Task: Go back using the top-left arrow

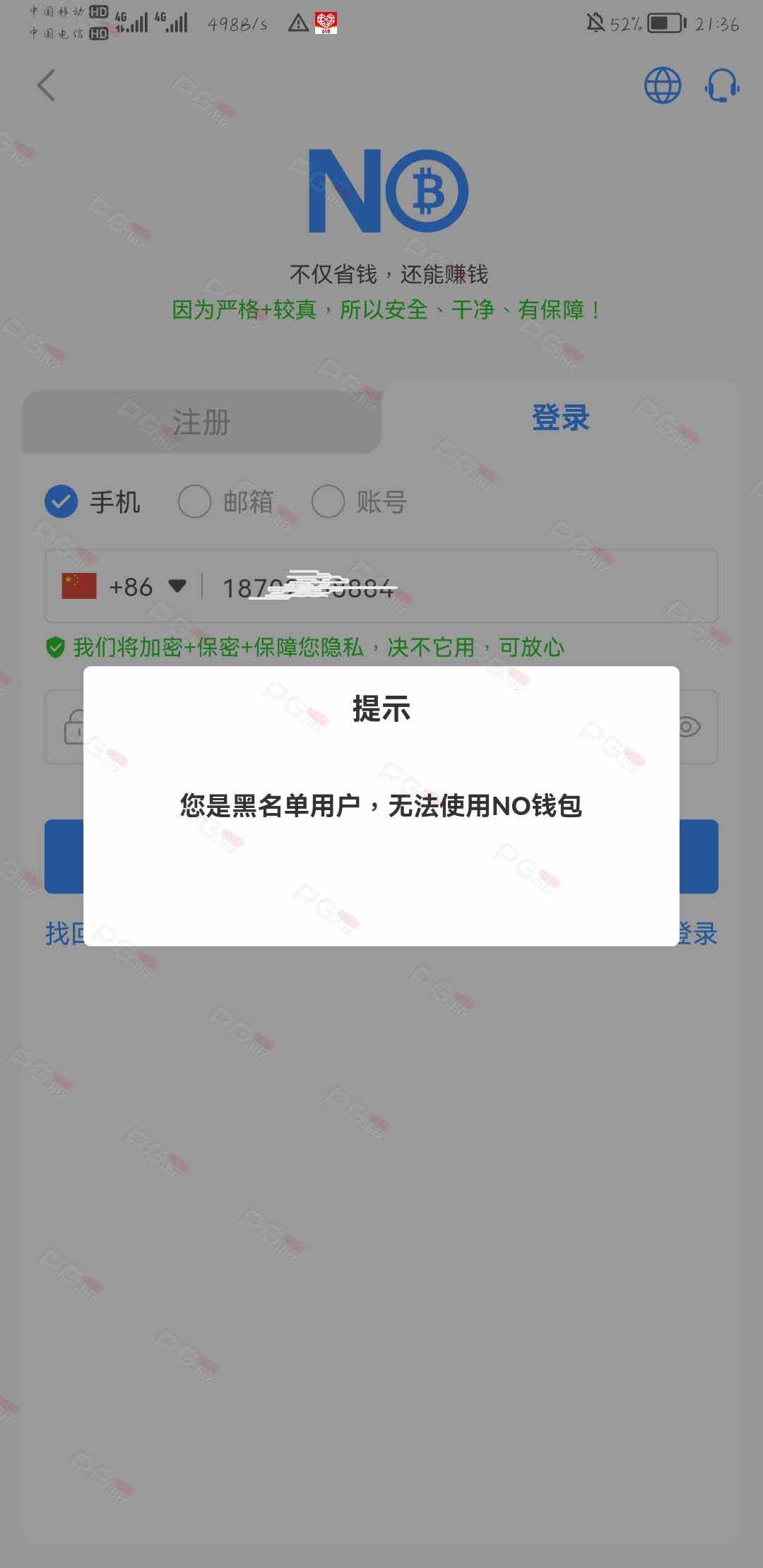Action: (47, 85)
